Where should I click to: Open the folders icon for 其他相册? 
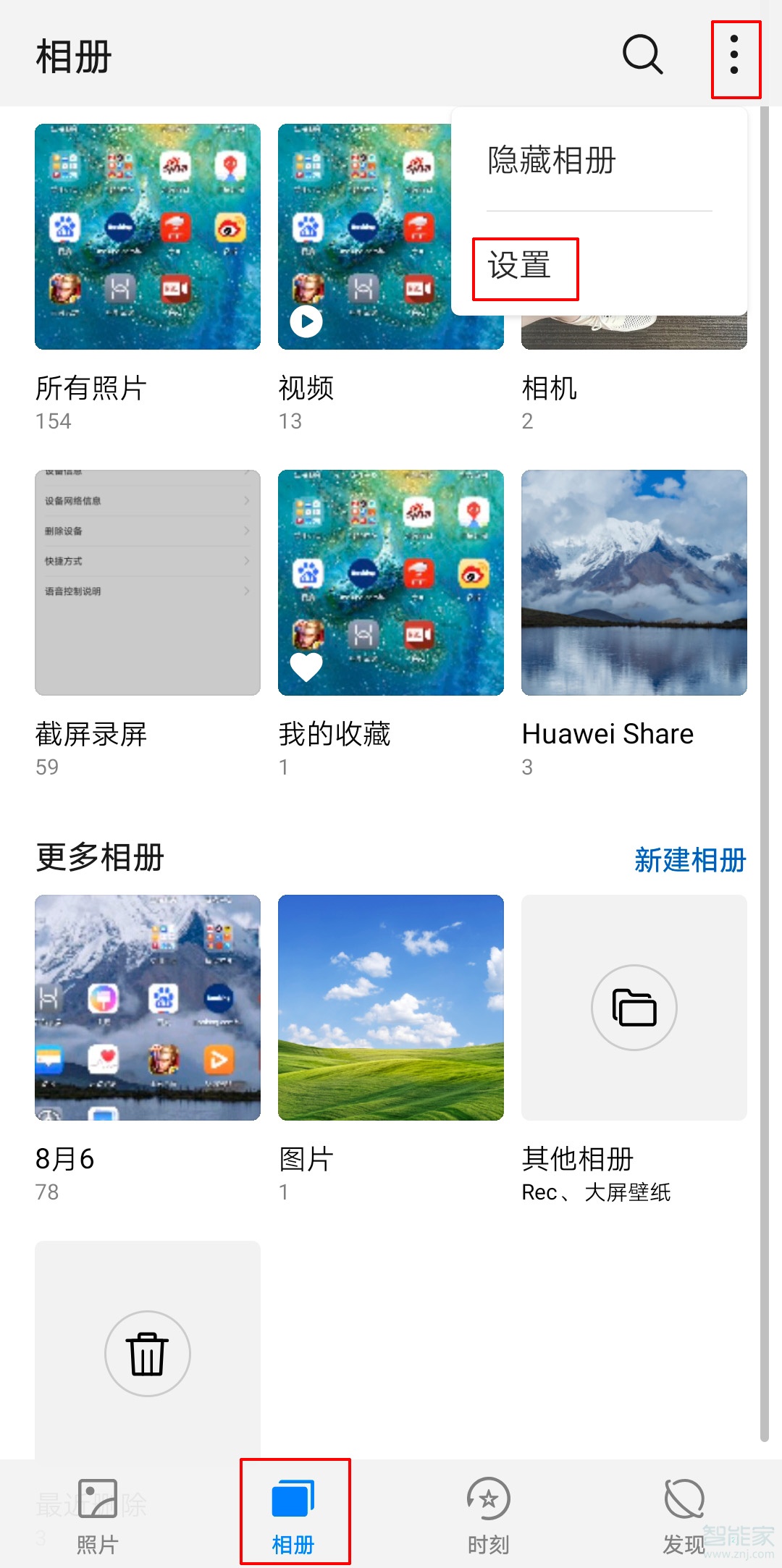click(x=634, y=1008)
